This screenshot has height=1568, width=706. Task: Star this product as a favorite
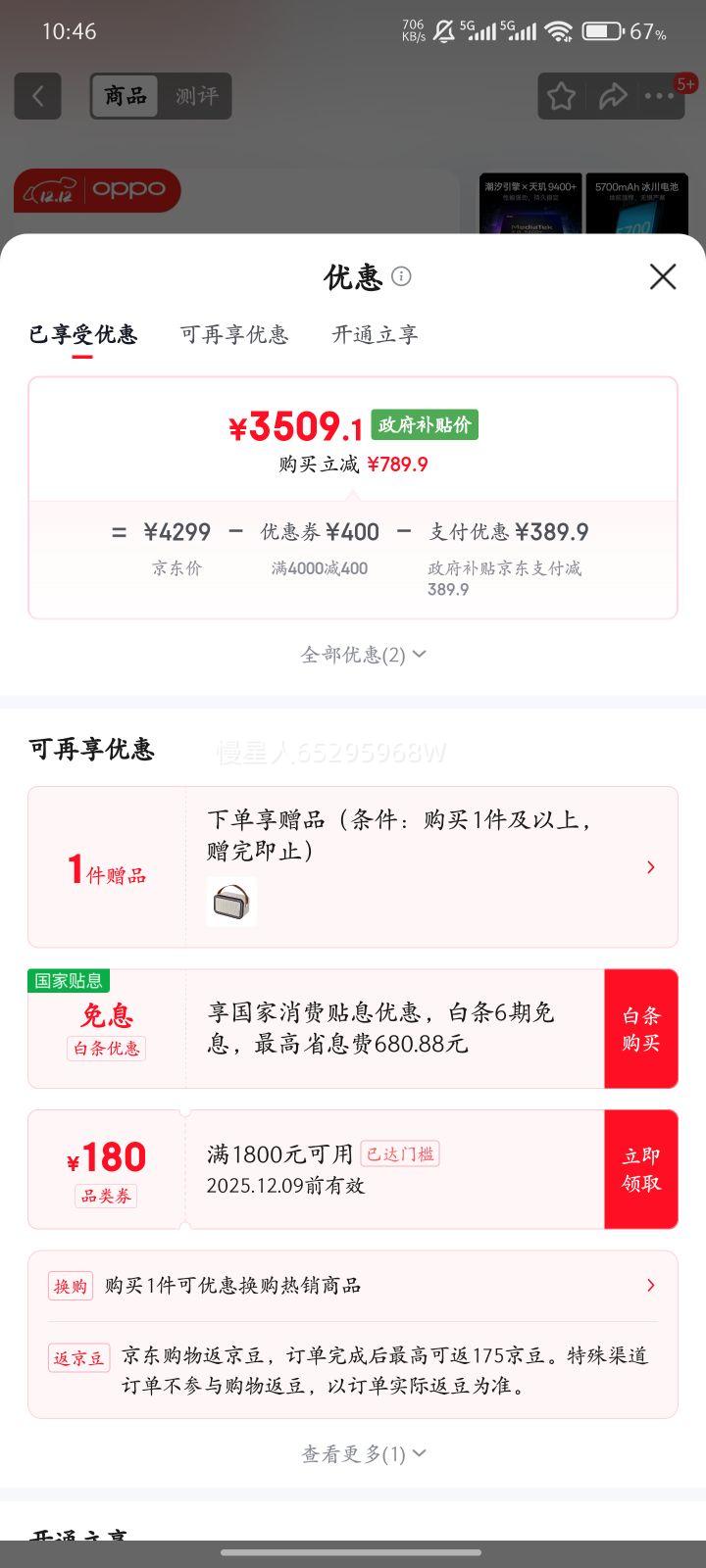tap(560, 95)
